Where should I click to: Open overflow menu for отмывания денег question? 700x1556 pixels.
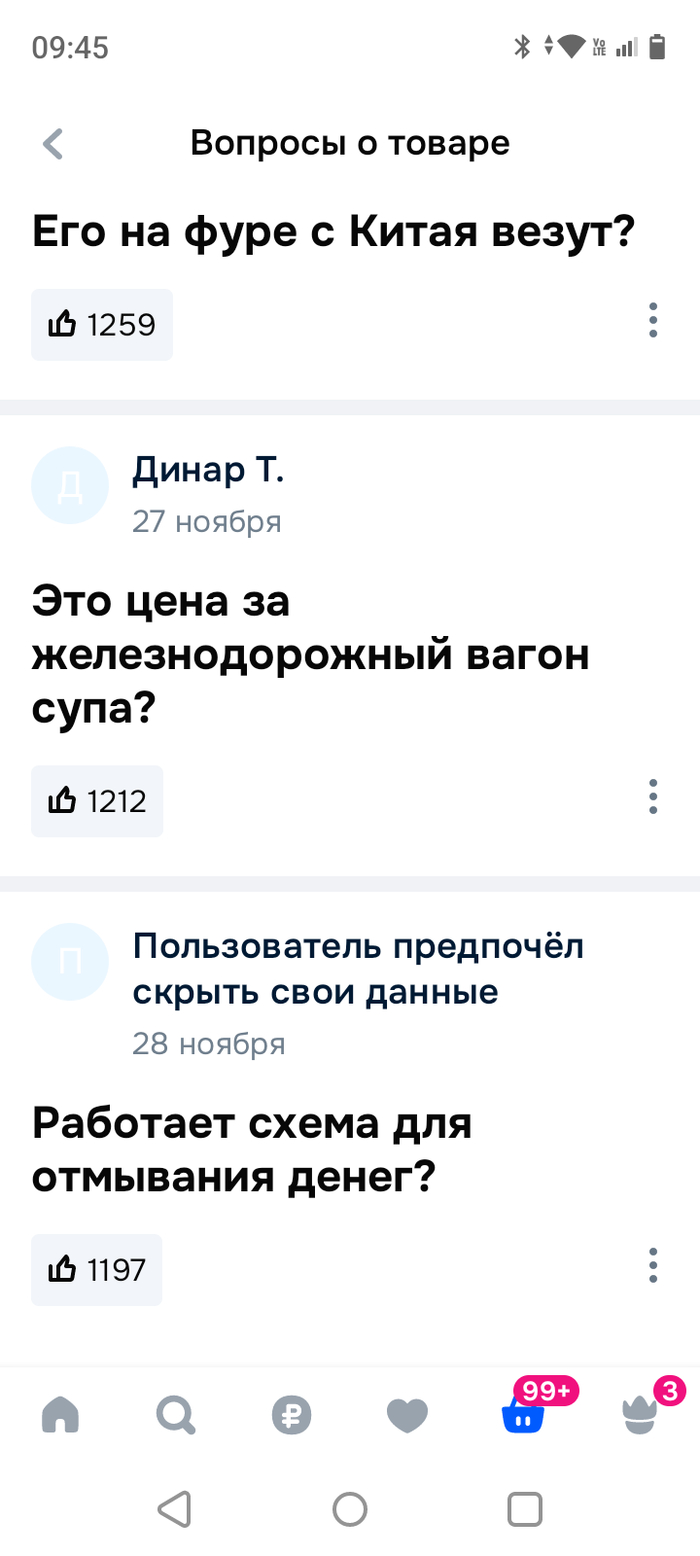[x=652, y=1265]
